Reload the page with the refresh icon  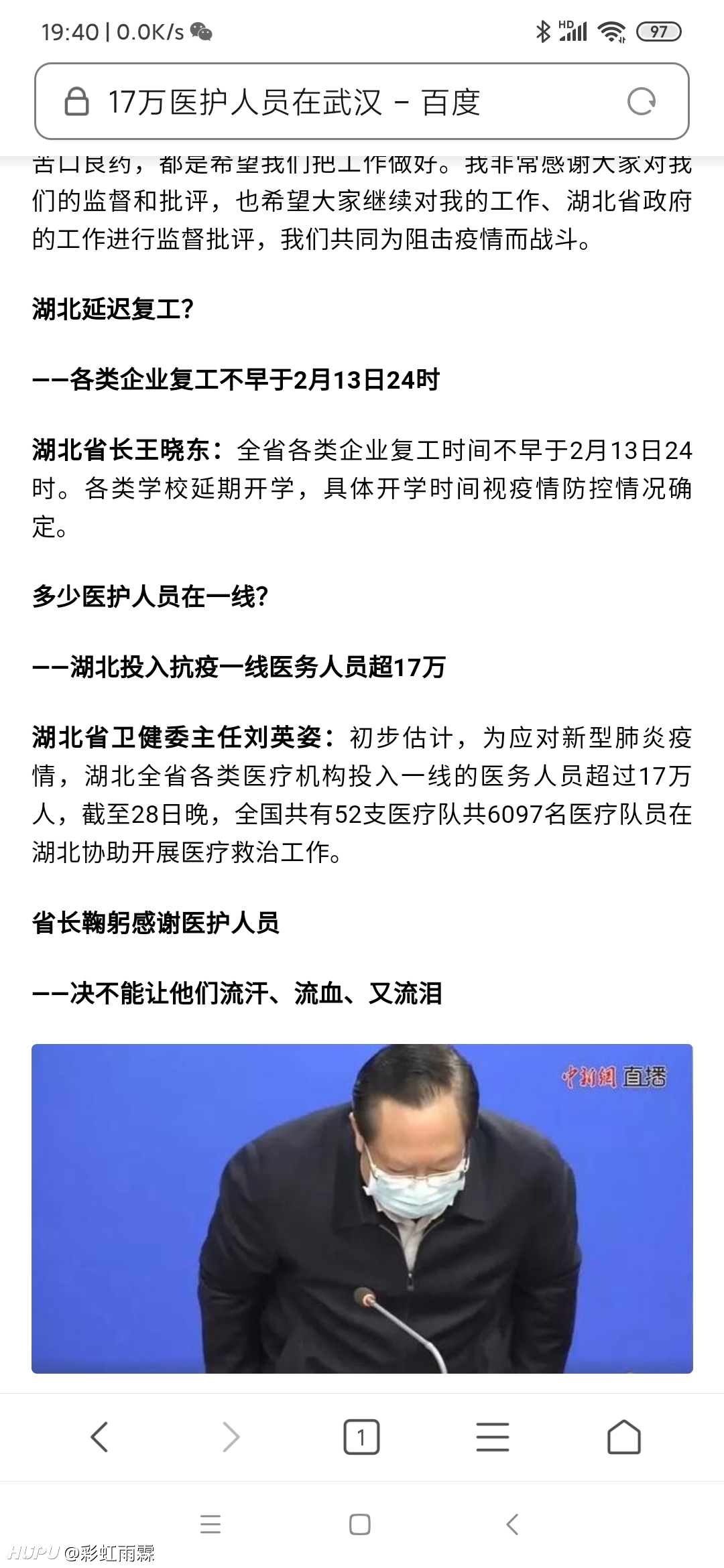coord(642,102)
